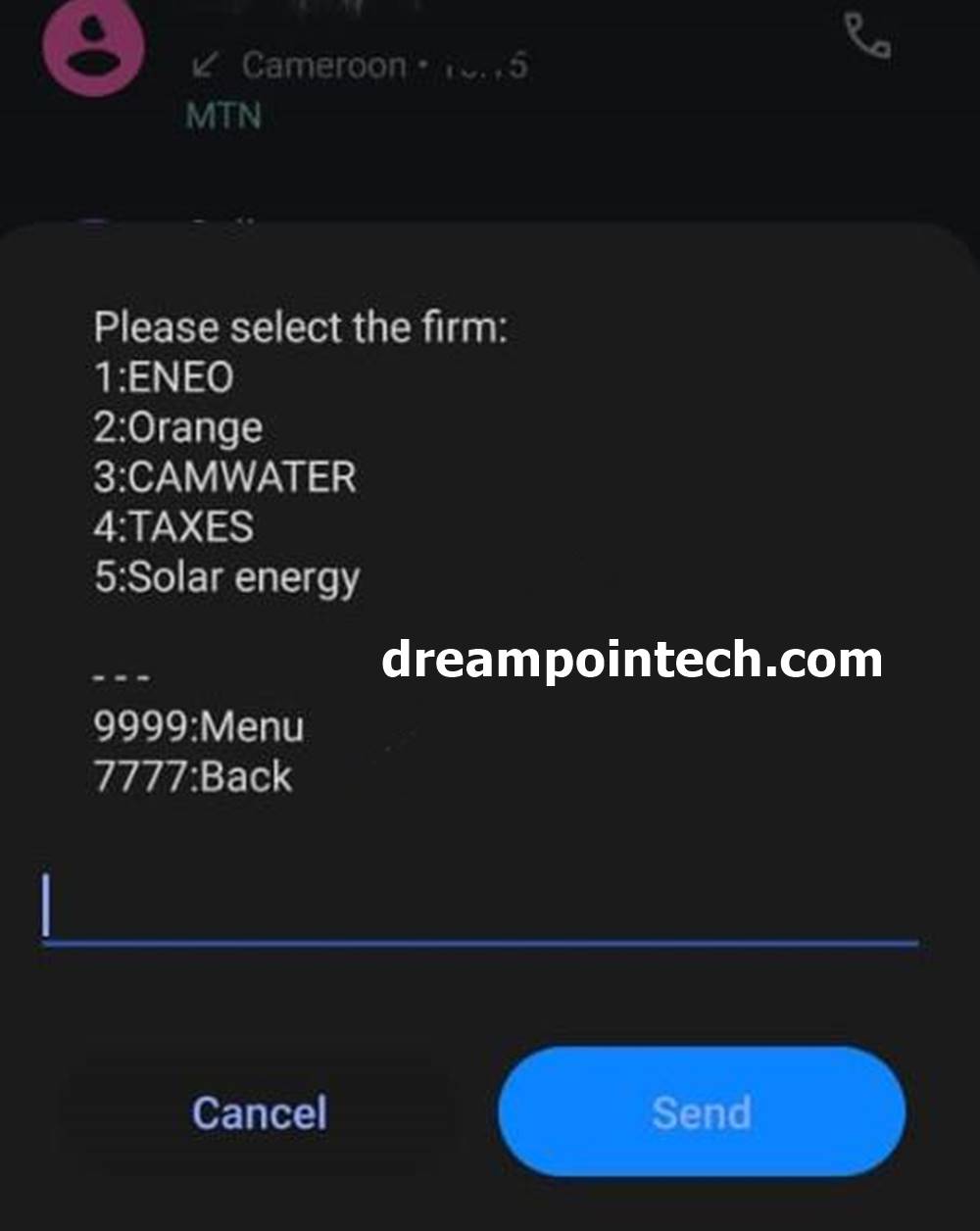
Task: Send the USSD reply
Action: (702, 1112)
